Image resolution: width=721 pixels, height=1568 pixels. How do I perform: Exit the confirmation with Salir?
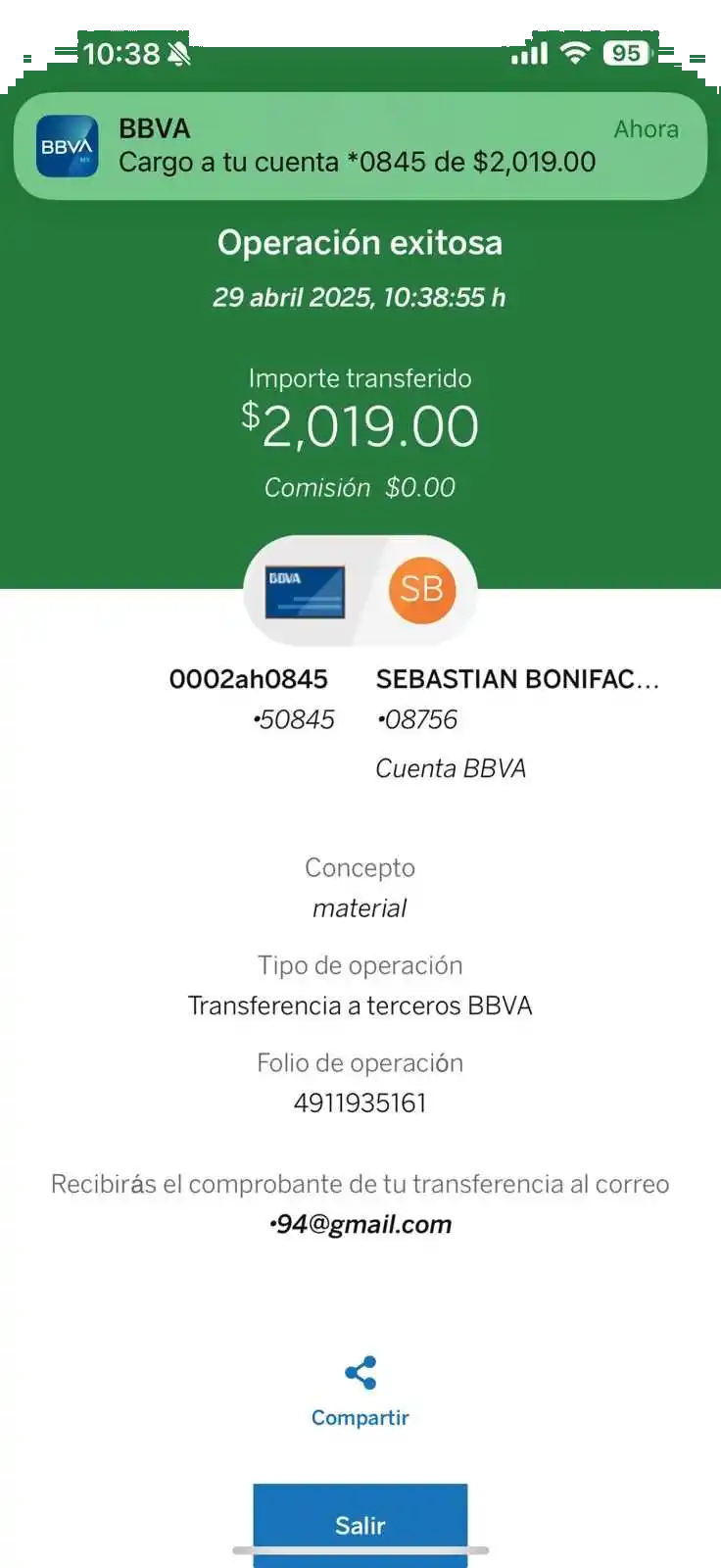(x=360, y=1524)
